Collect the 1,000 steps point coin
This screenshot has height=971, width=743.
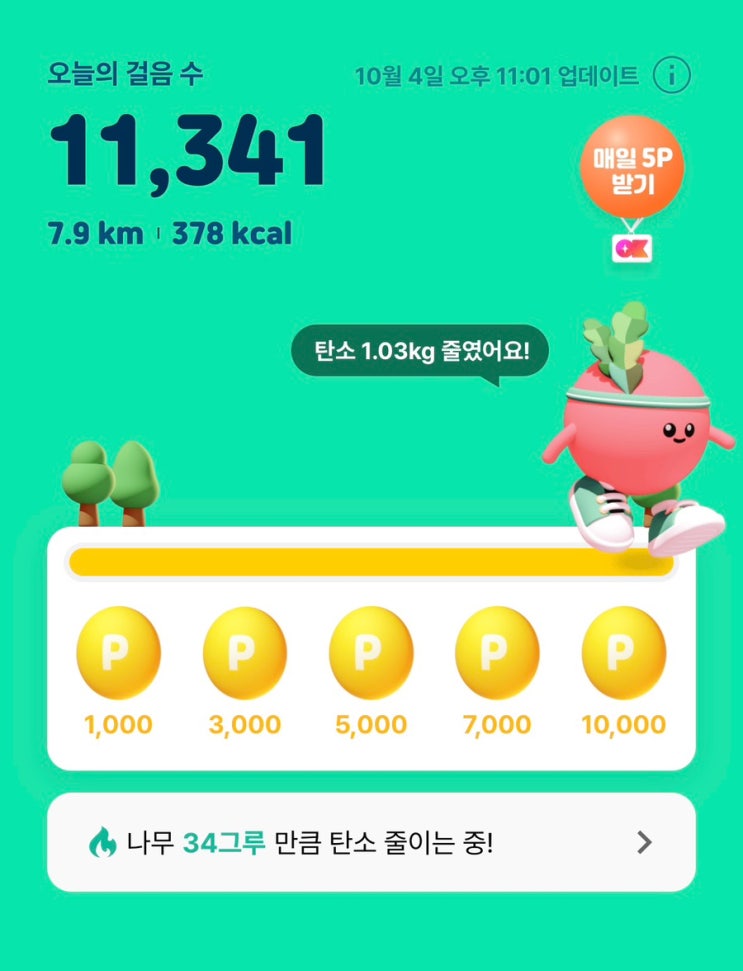click(x=118, y=653)
